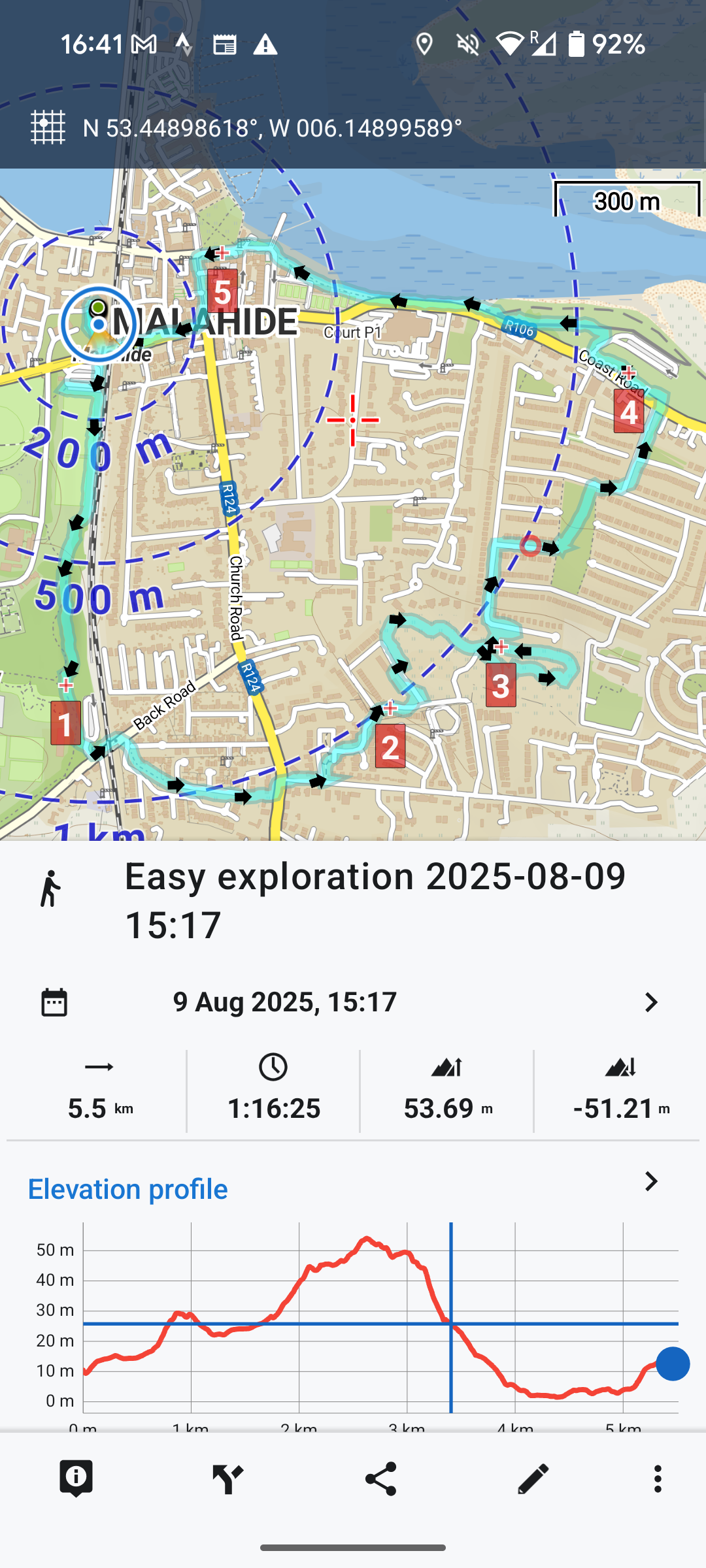The image size is (706, 1568).
Task: Tap the walking activity type icon
Action: click(50, 889)
